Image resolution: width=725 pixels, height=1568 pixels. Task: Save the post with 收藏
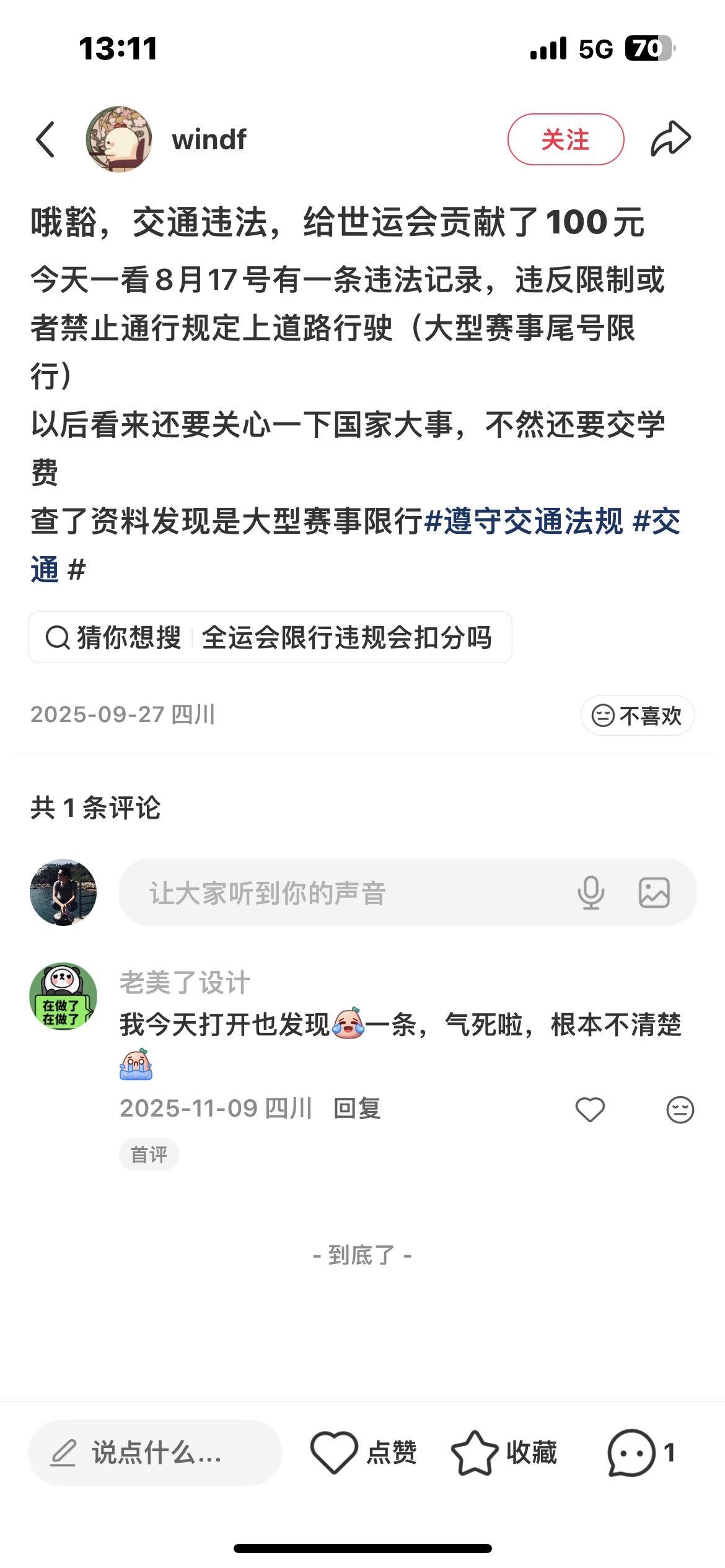[503, 1452]
